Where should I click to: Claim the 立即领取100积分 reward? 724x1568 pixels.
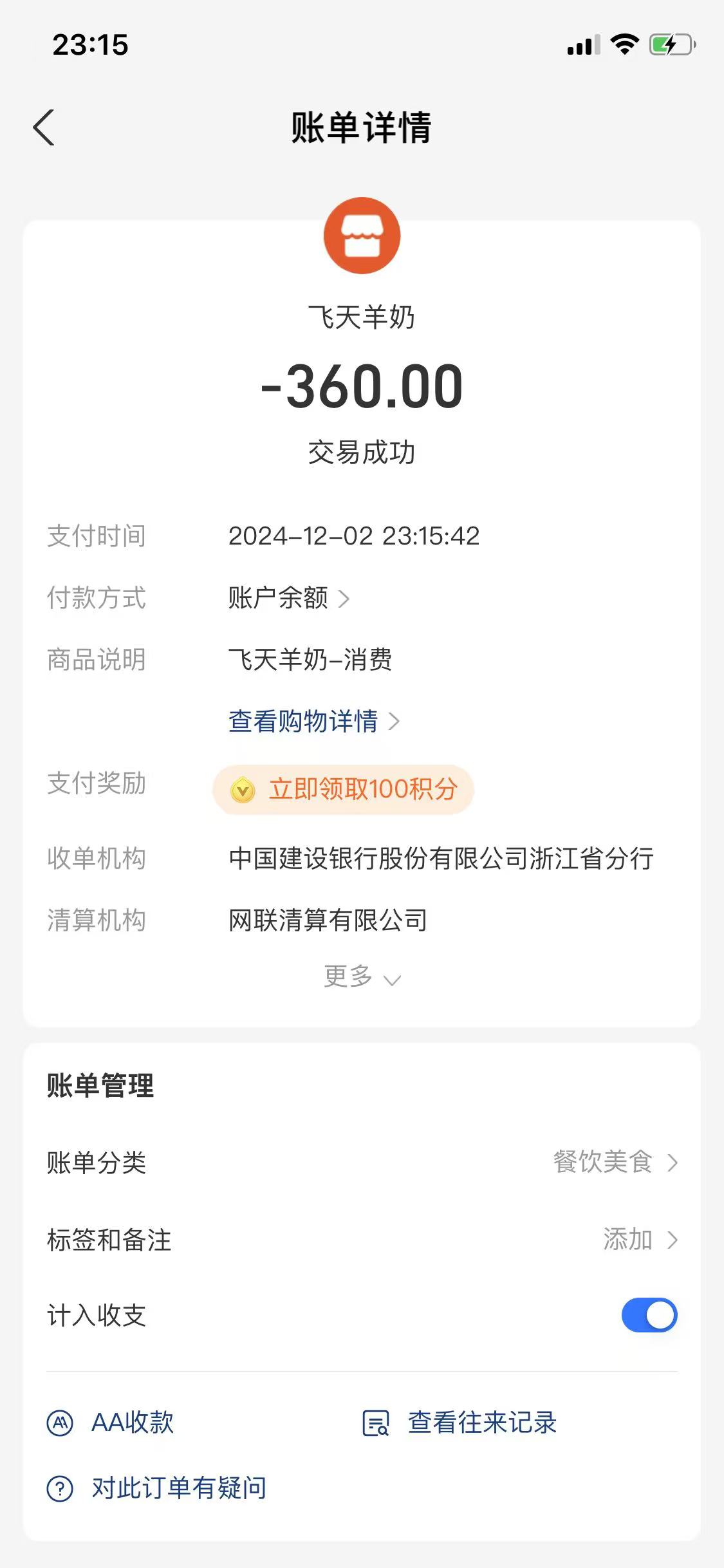tap(344, 789)
